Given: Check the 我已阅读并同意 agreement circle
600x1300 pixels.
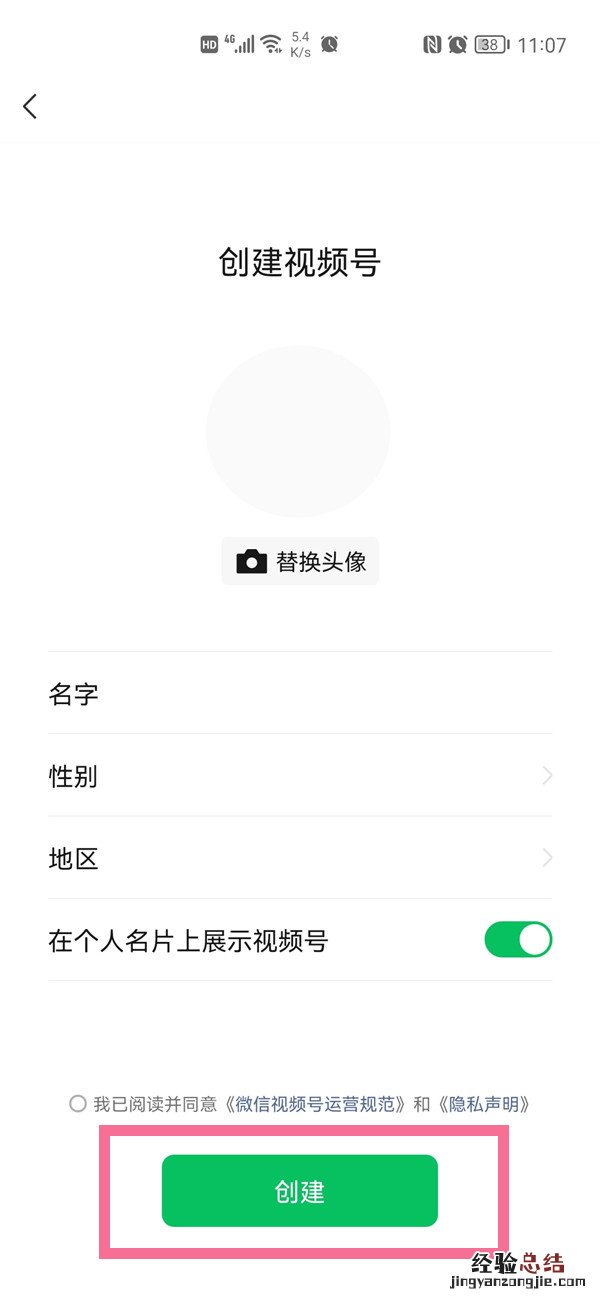Looking at the screenshot, I should [x=78, y=1104].
